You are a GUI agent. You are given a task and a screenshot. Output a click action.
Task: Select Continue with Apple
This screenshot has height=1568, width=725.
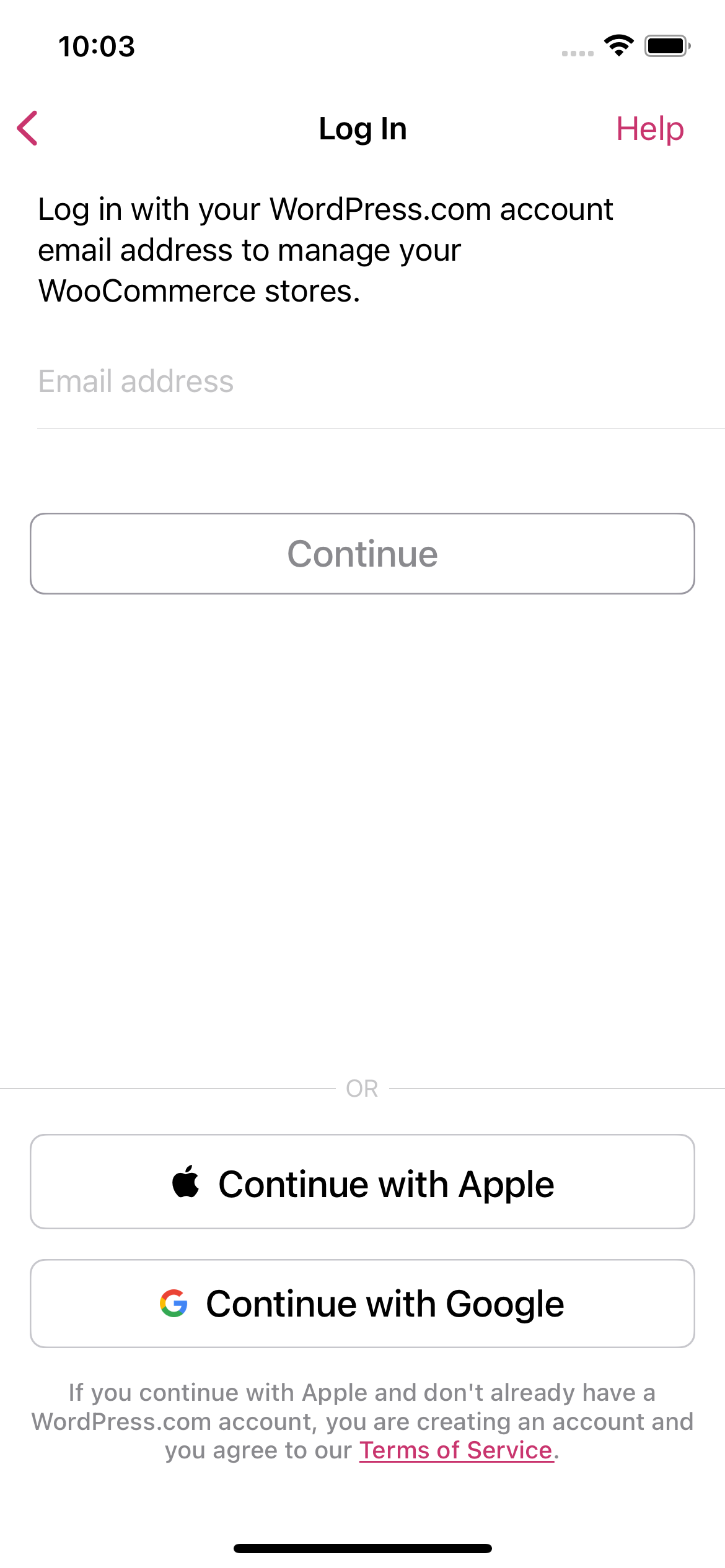[362, 1183]
